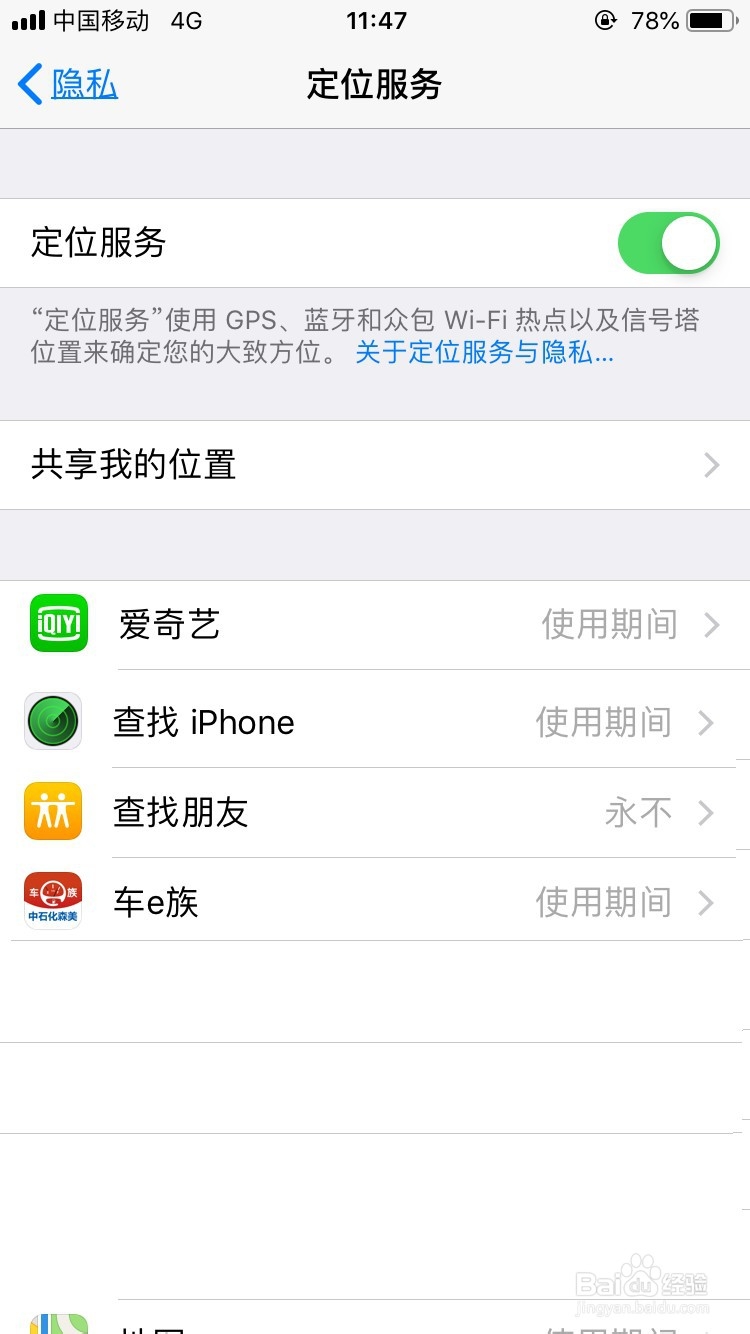Open the 车e族 app icon
This screenshot has height=1334, width=750.
52,900
